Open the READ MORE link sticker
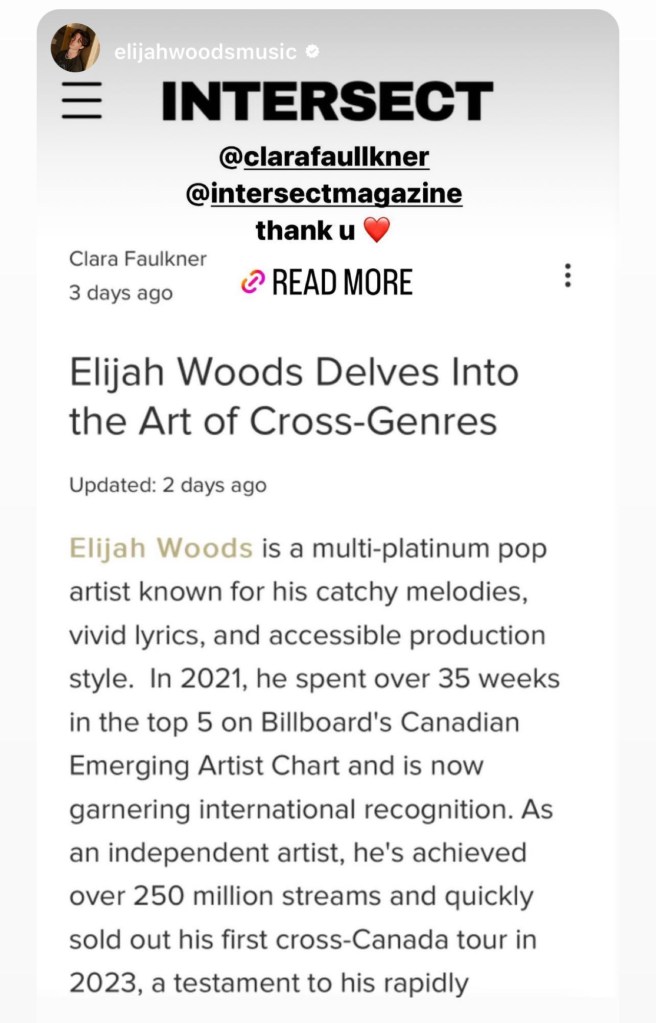The width and height of the screenshot is (656, 1023). [x=327, y=283]
